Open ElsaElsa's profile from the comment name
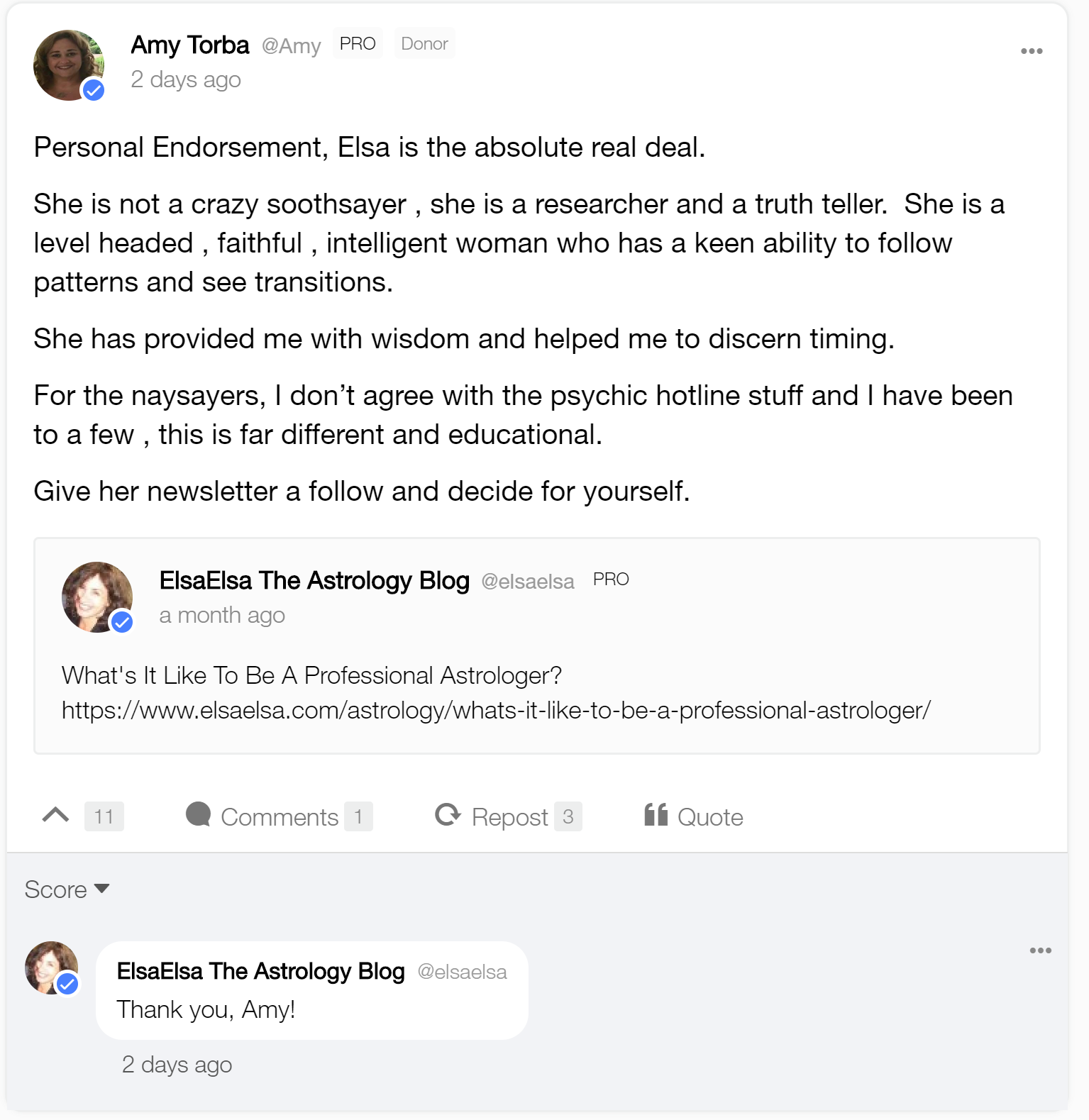The height and width of the screenshot is (1120, 1089). 260,971
